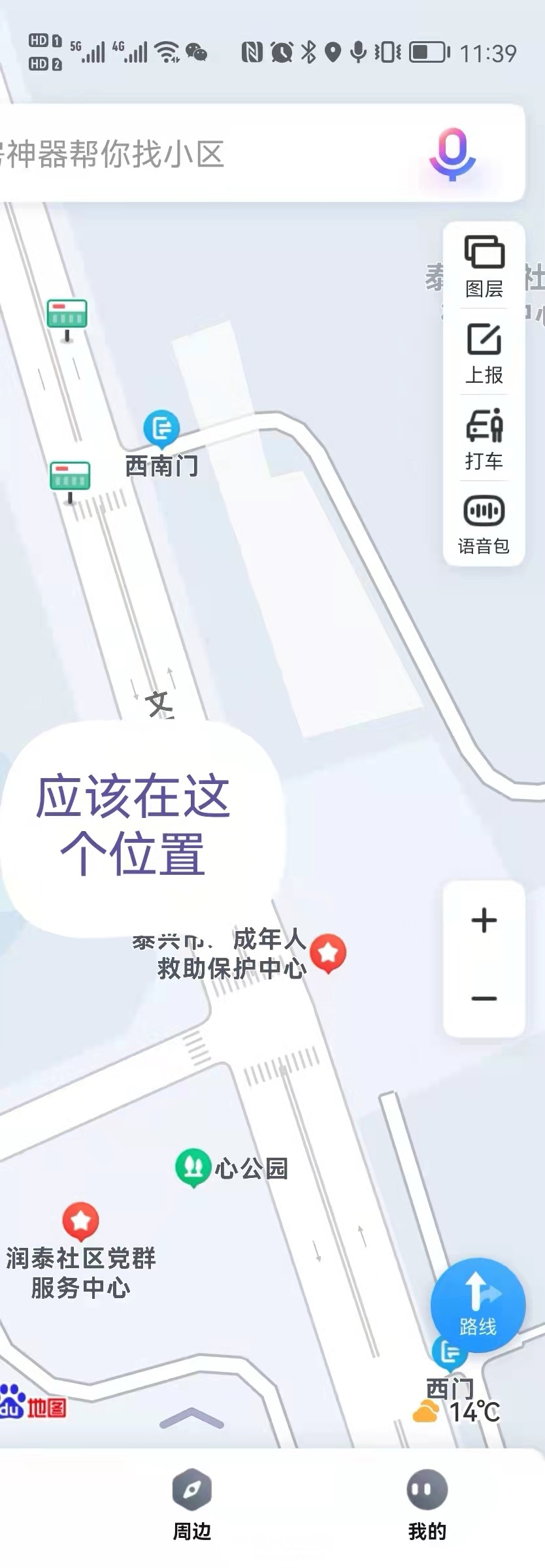Start voice search with the microphone
Screen dimensions: 545x1568
[452, 154]
